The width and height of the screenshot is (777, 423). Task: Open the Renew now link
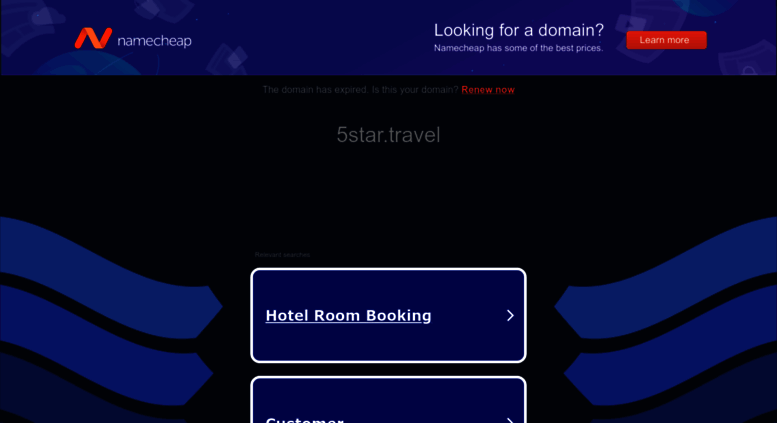click(488, 90)
